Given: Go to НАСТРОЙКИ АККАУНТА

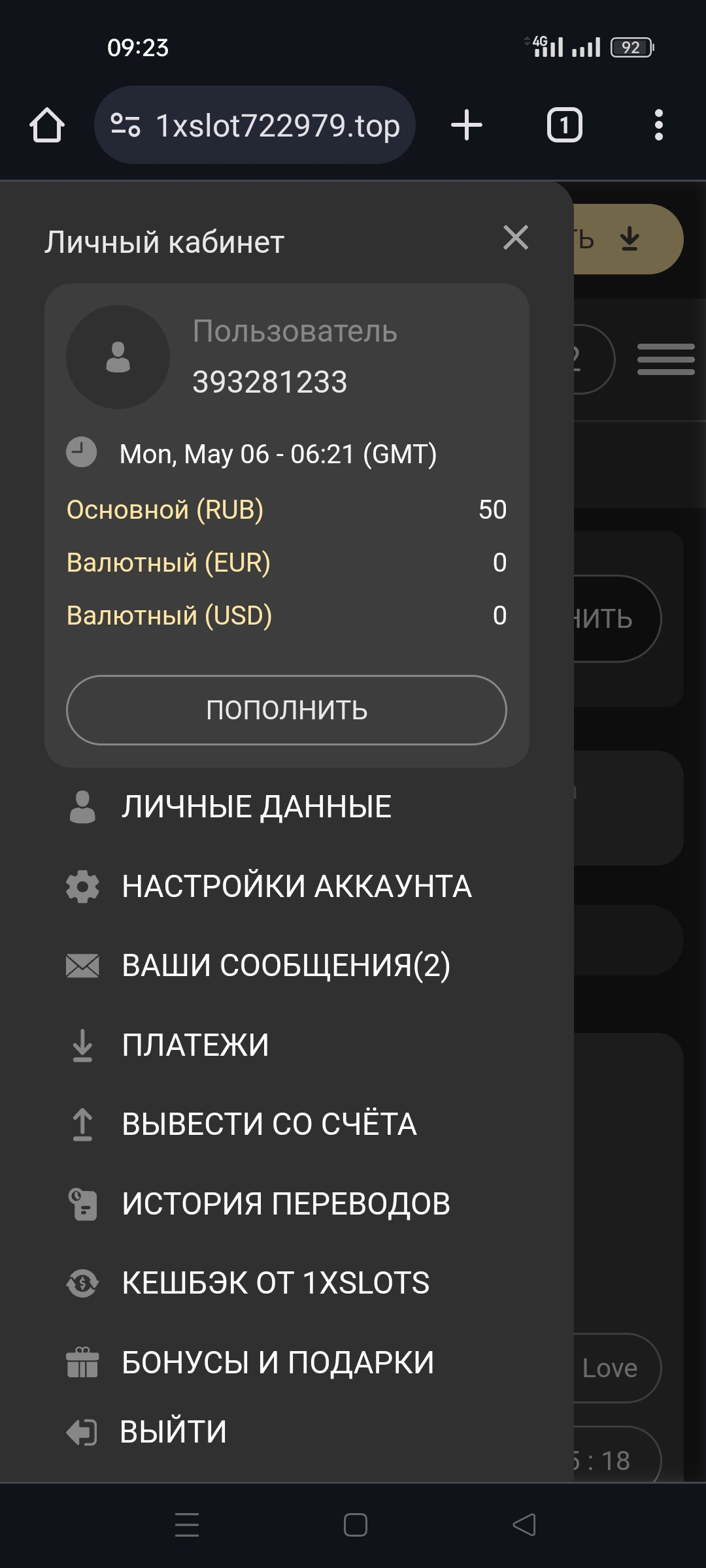Looking at the screenshot, I should pyautogui.click(x=296, y=887).
